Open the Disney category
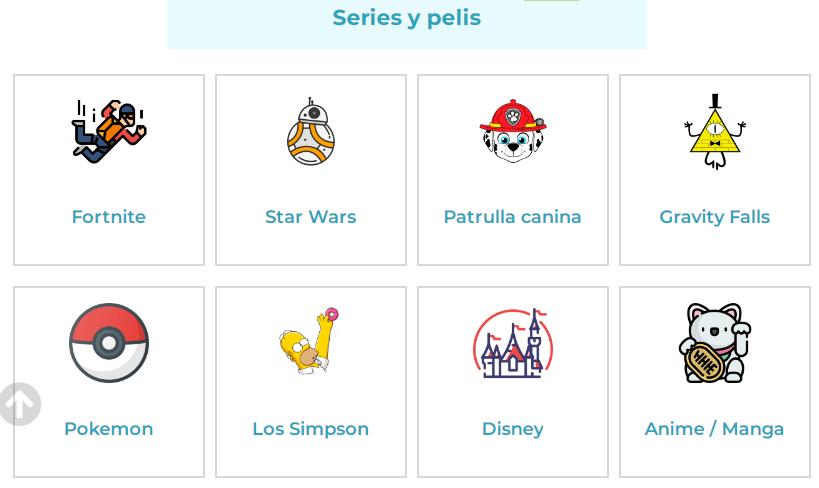The height and width of the screenshot is (488, 819). [x=513, y=382]
